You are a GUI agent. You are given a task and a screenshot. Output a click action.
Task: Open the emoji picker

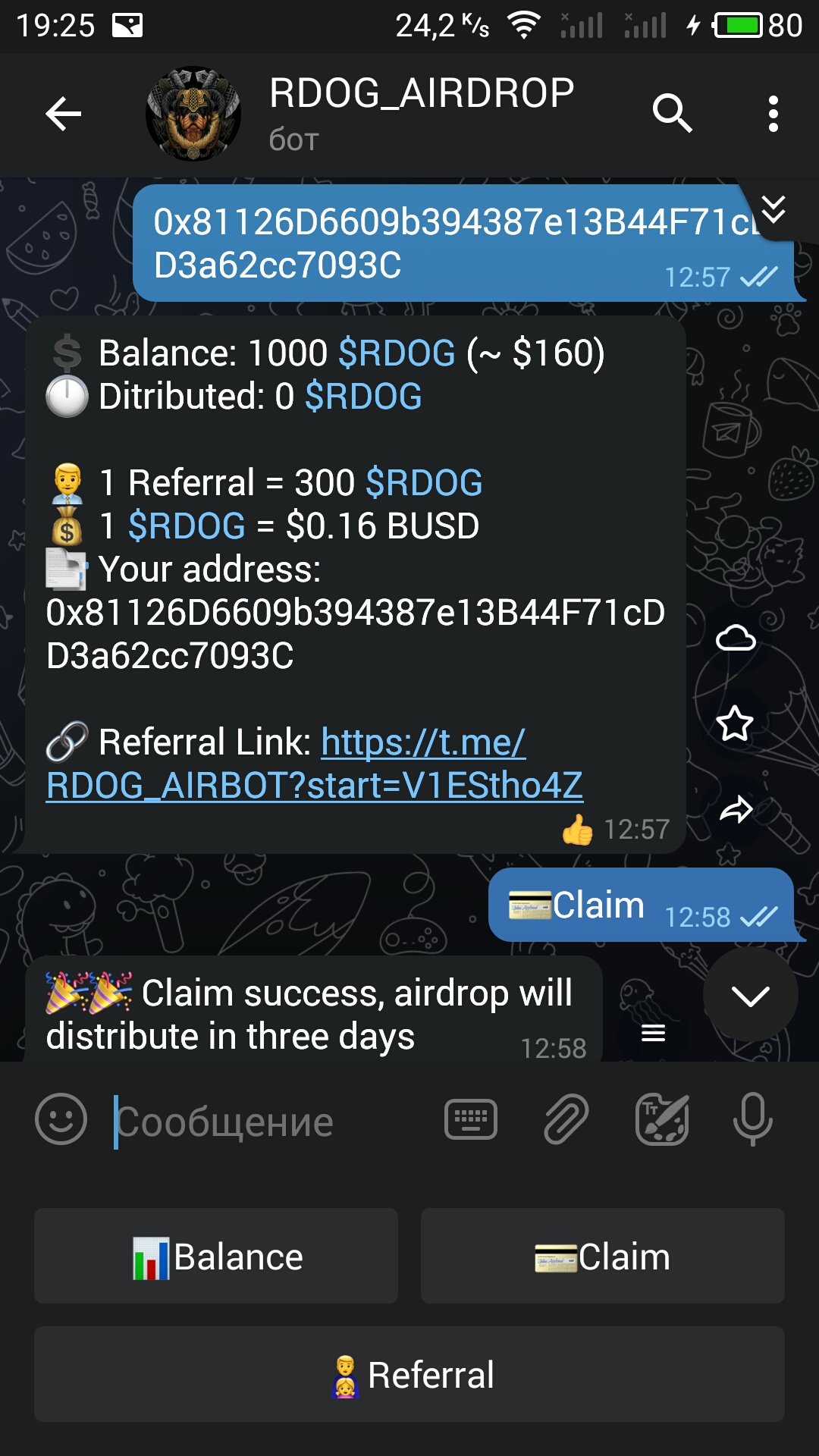click(61, 1120)
